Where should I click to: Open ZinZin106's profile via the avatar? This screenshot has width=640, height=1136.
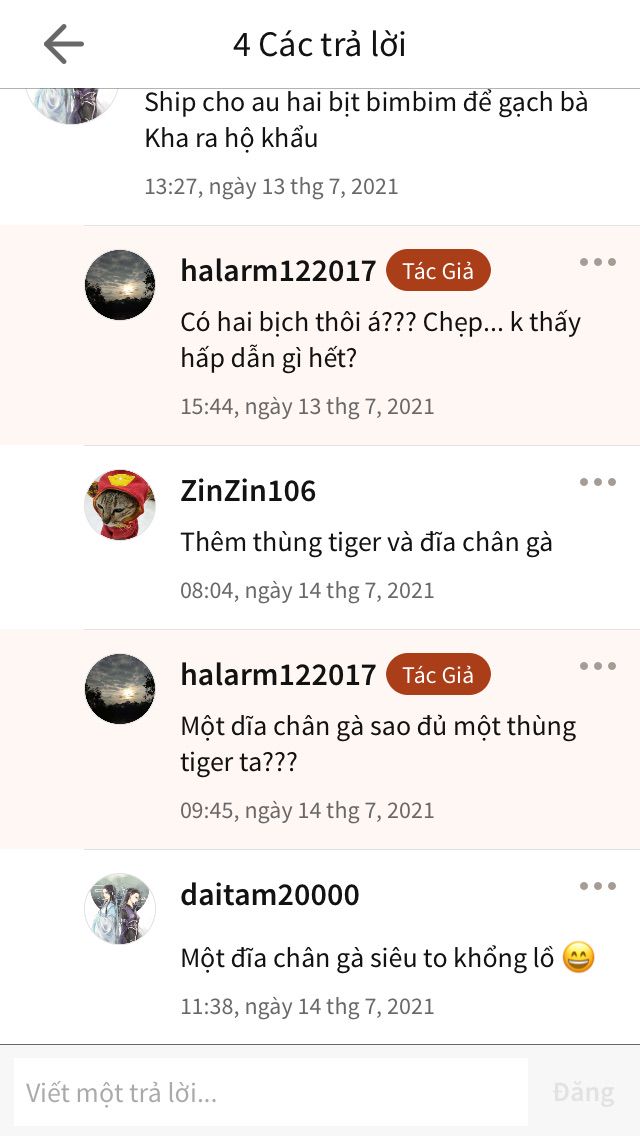pos(120,505)
